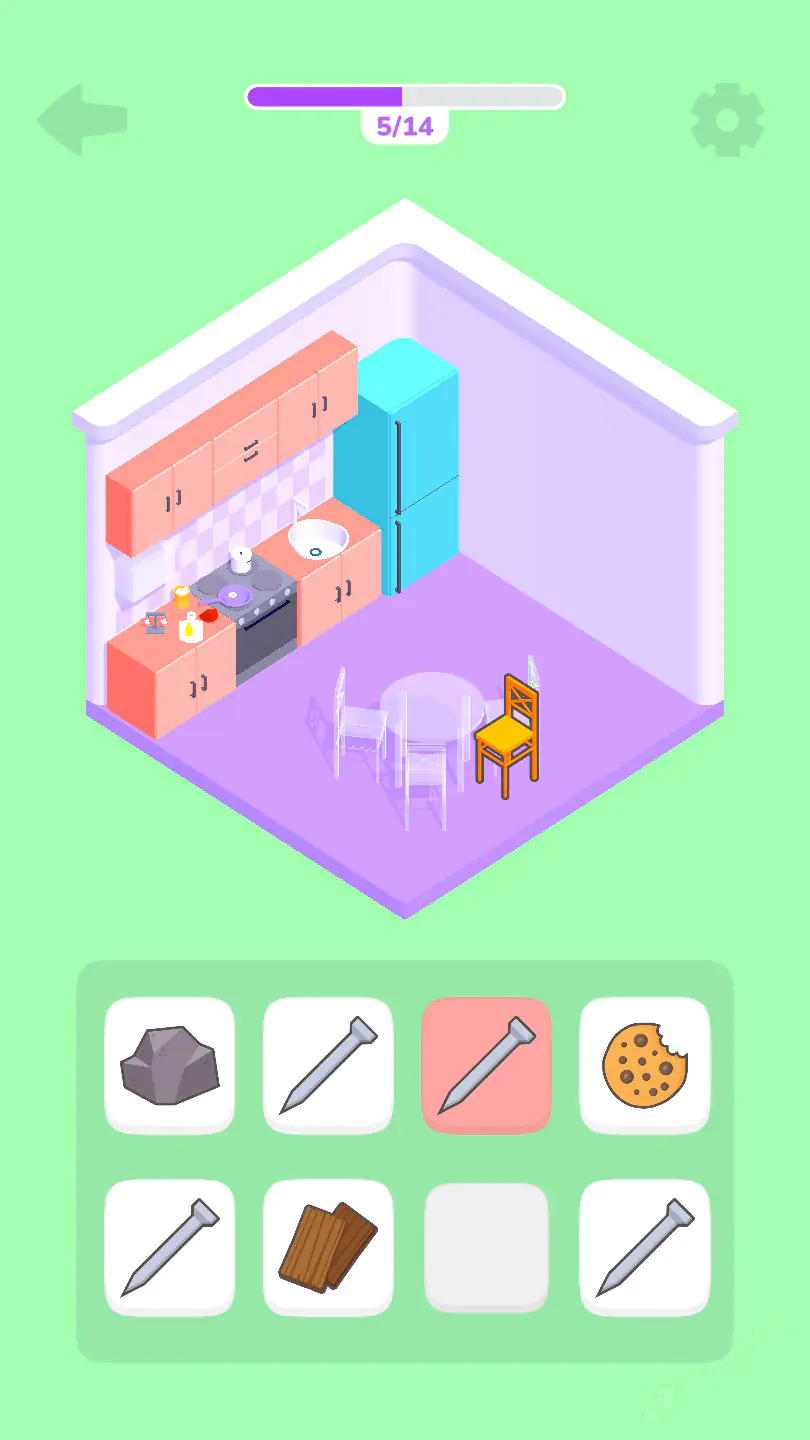Open the settings gear
This screenshot has height=1440, width=810.
[x=727, y=120]
